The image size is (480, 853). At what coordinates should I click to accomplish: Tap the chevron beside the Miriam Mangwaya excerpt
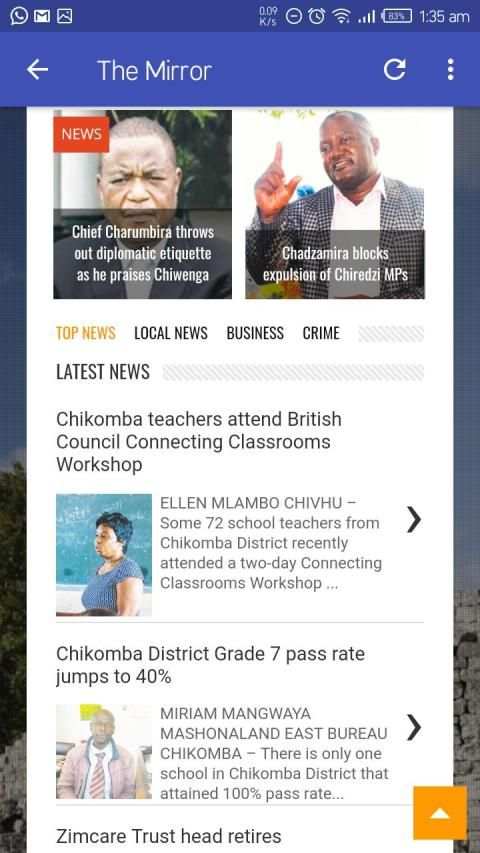click(414, 727)
